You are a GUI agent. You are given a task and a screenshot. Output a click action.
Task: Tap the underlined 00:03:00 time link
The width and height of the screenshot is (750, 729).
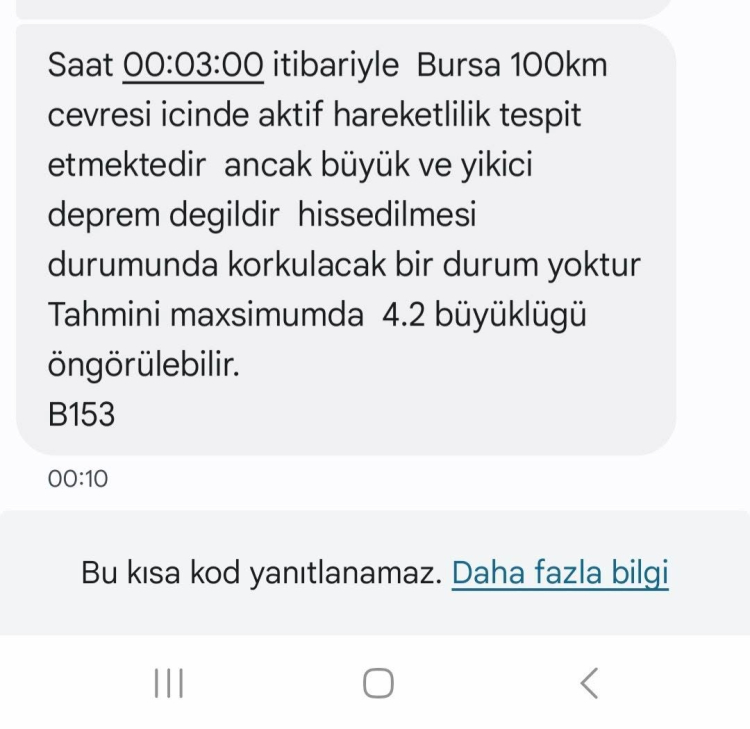click(193, 66)
